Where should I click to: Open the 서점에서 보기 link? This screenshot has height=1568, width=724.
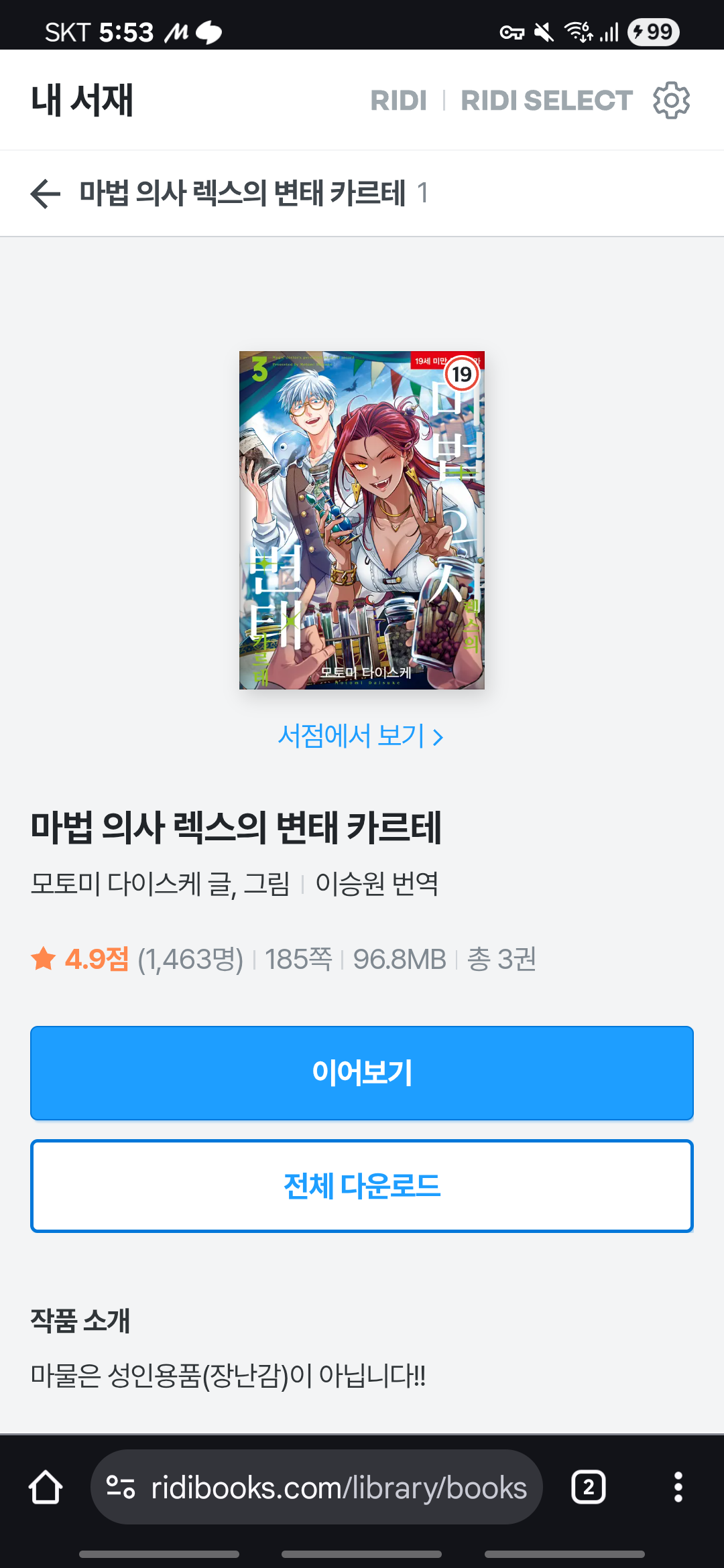[x=361, y=736]
